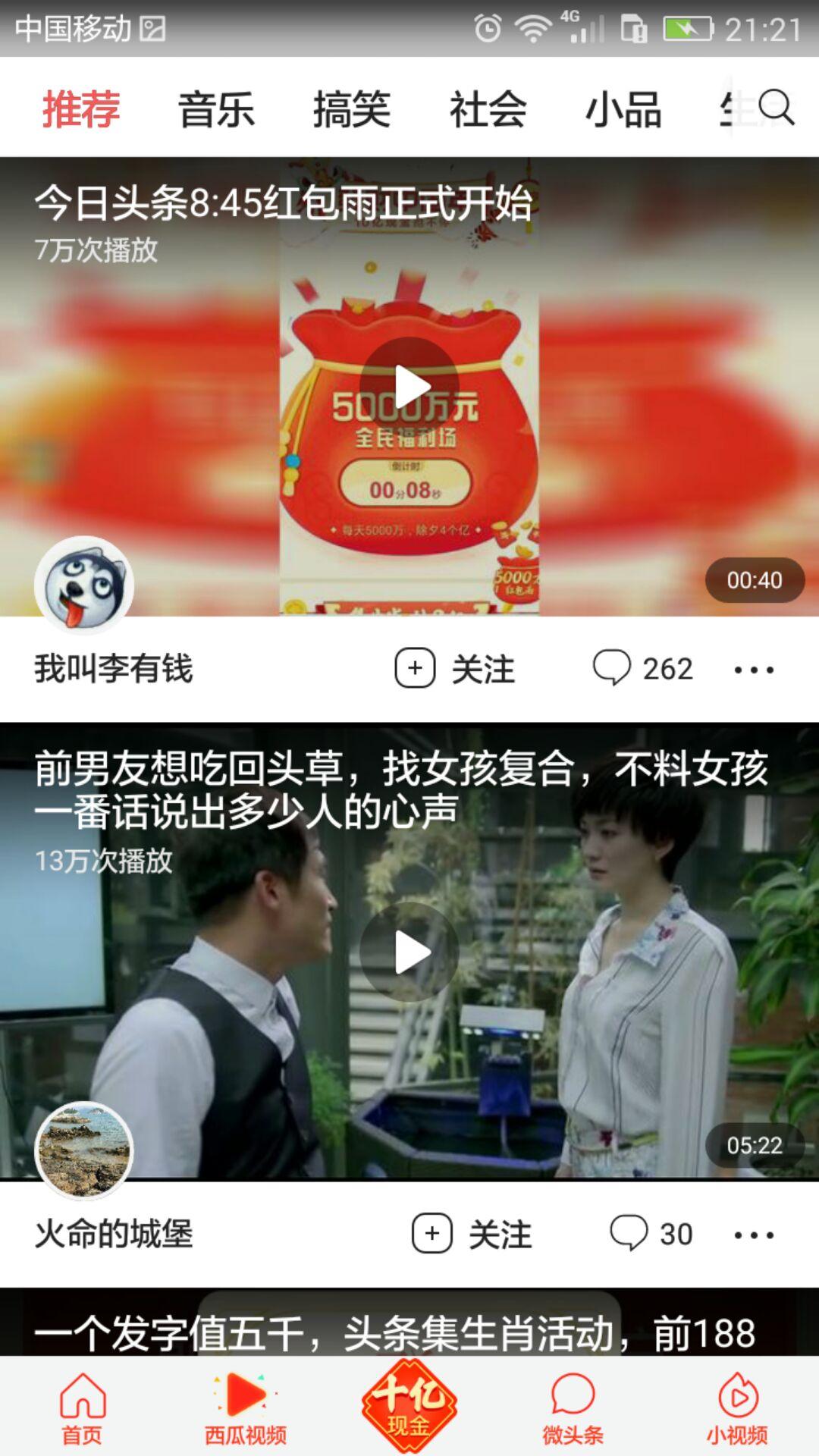Switch to the 搞笑 tab
The image size is (819, 1456).
click(352, 109)
